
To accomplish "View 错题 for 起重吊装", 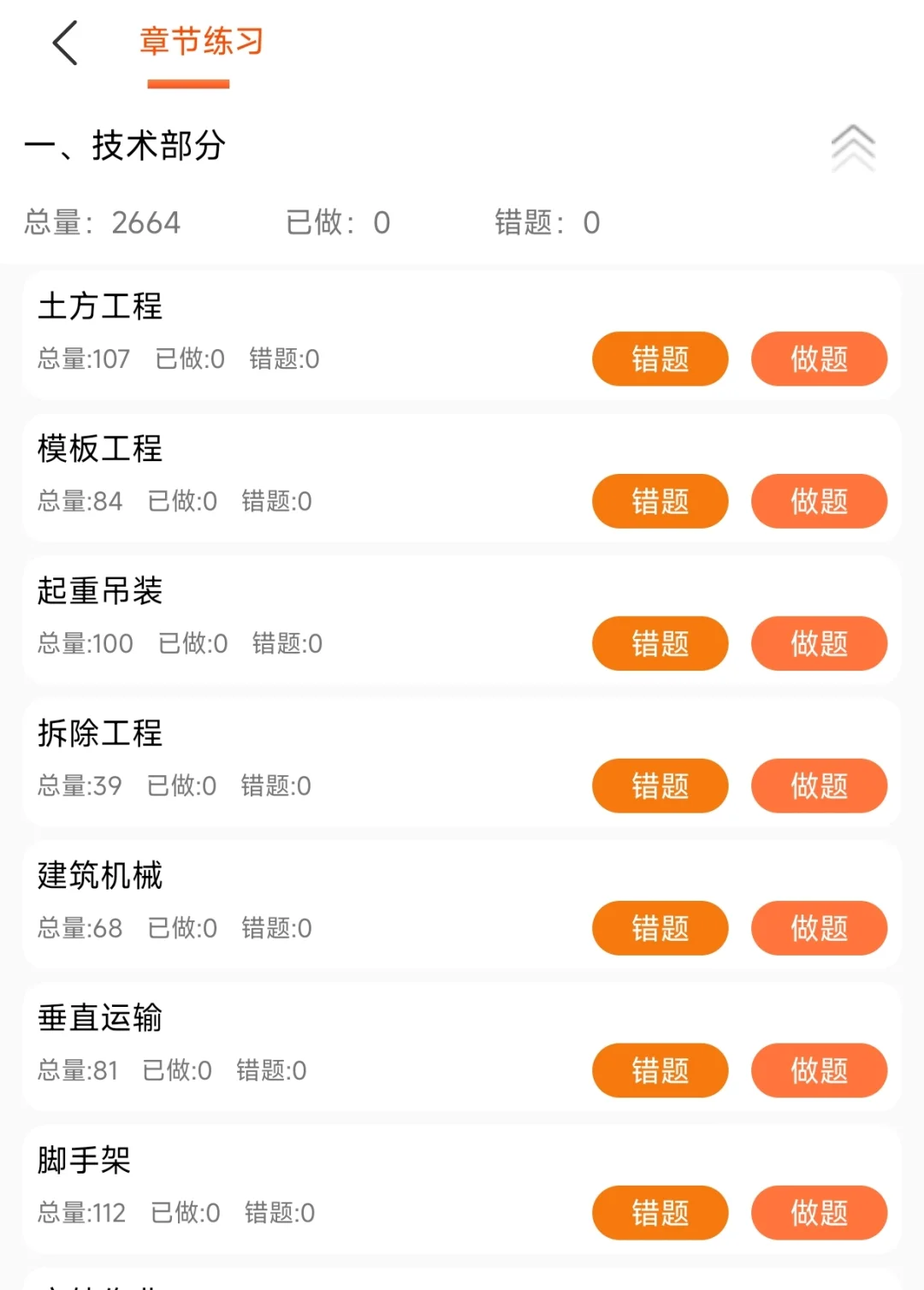I will click(x=660, y=643).
